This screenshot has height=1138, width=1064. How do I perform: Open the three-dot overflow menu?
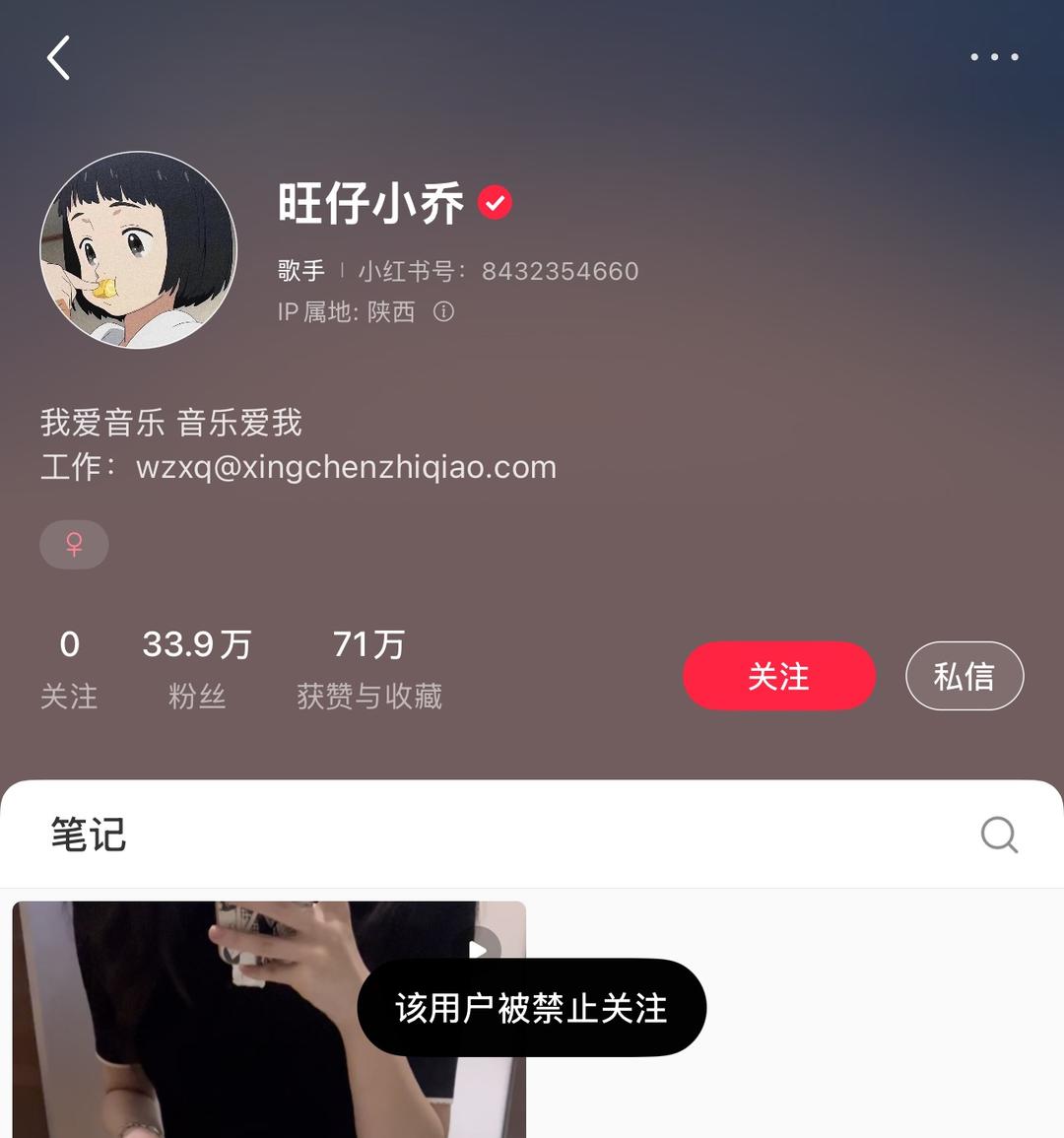coord(994,57)
